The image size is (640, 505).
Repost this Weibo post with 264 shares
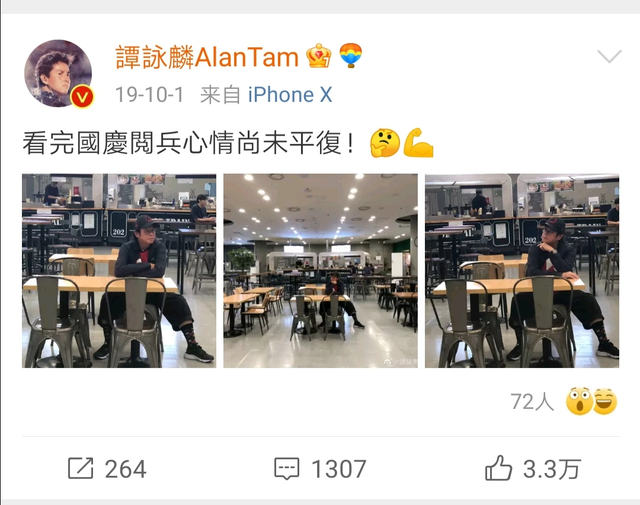click(106, 468)
